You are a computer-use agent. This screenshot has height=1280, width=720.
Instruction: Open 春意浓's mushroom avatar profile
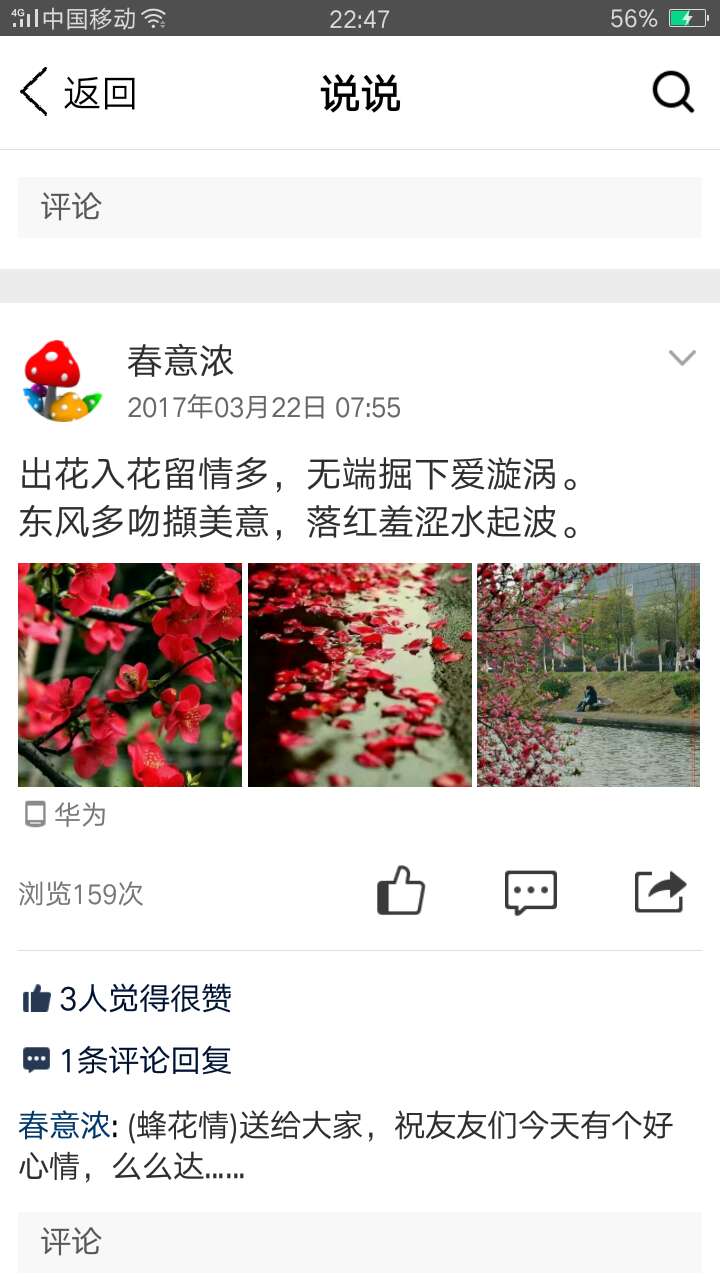pos(62,381)
